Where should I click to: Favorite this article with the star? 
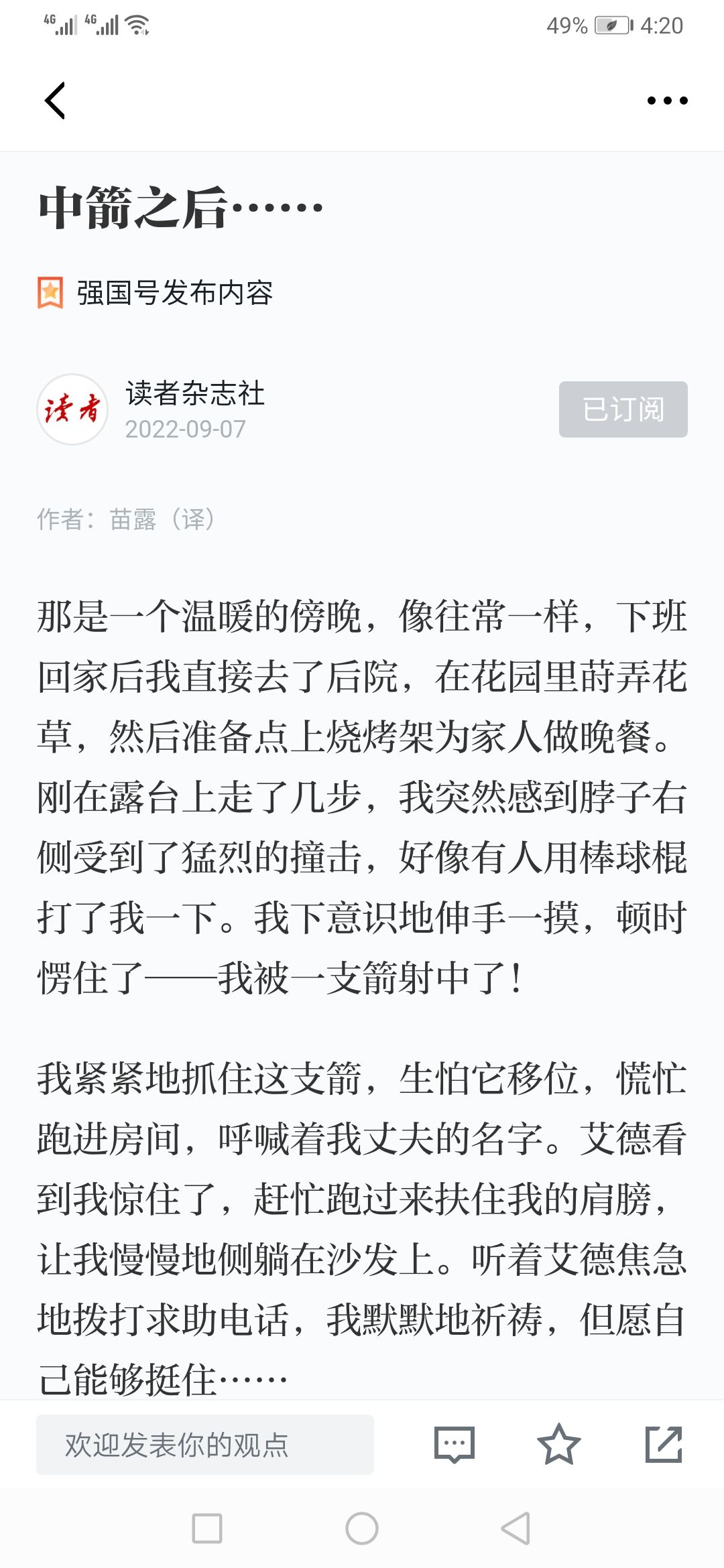coord(559,1444)
